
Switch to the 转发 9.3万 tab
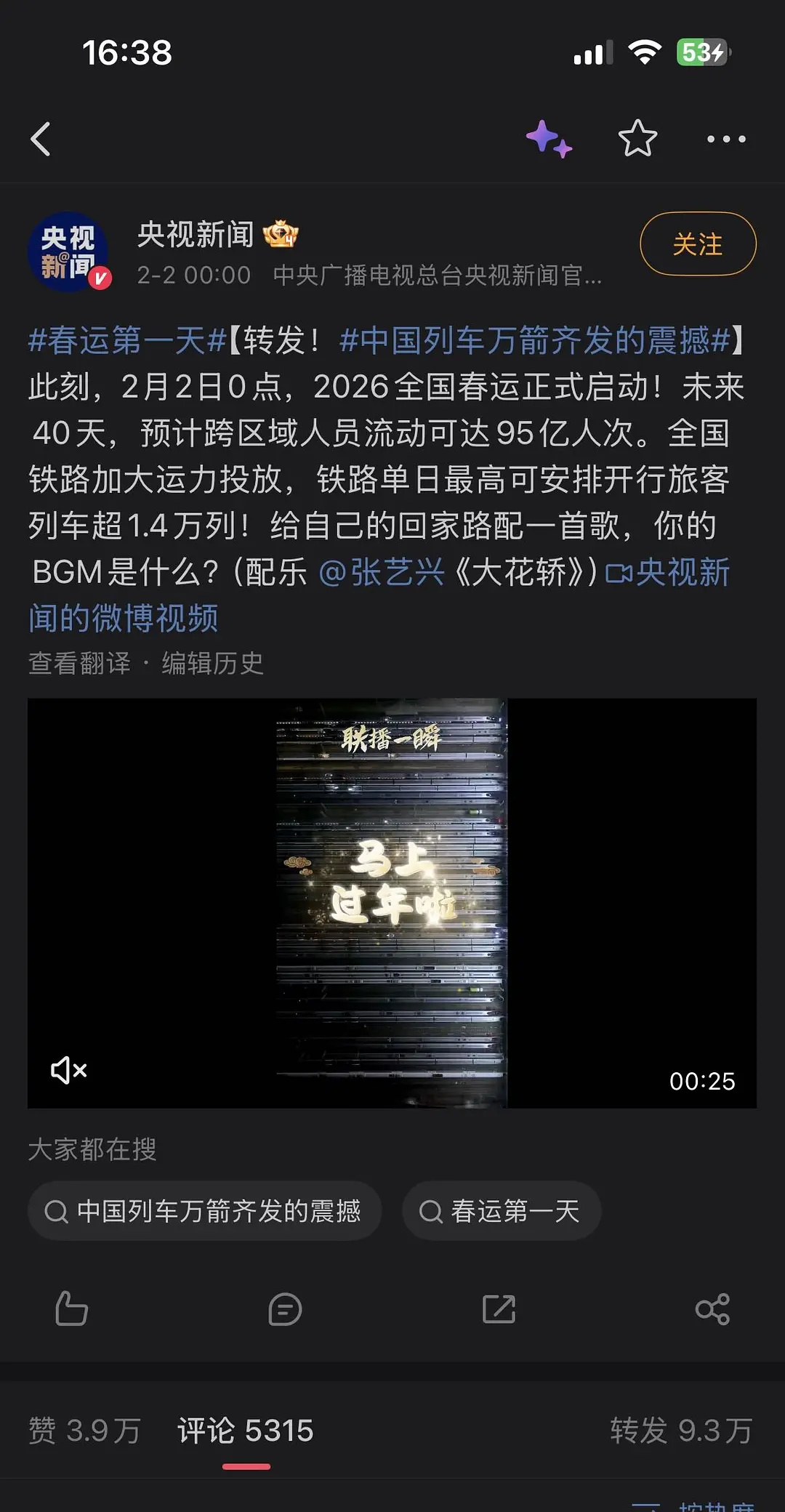680,1431
